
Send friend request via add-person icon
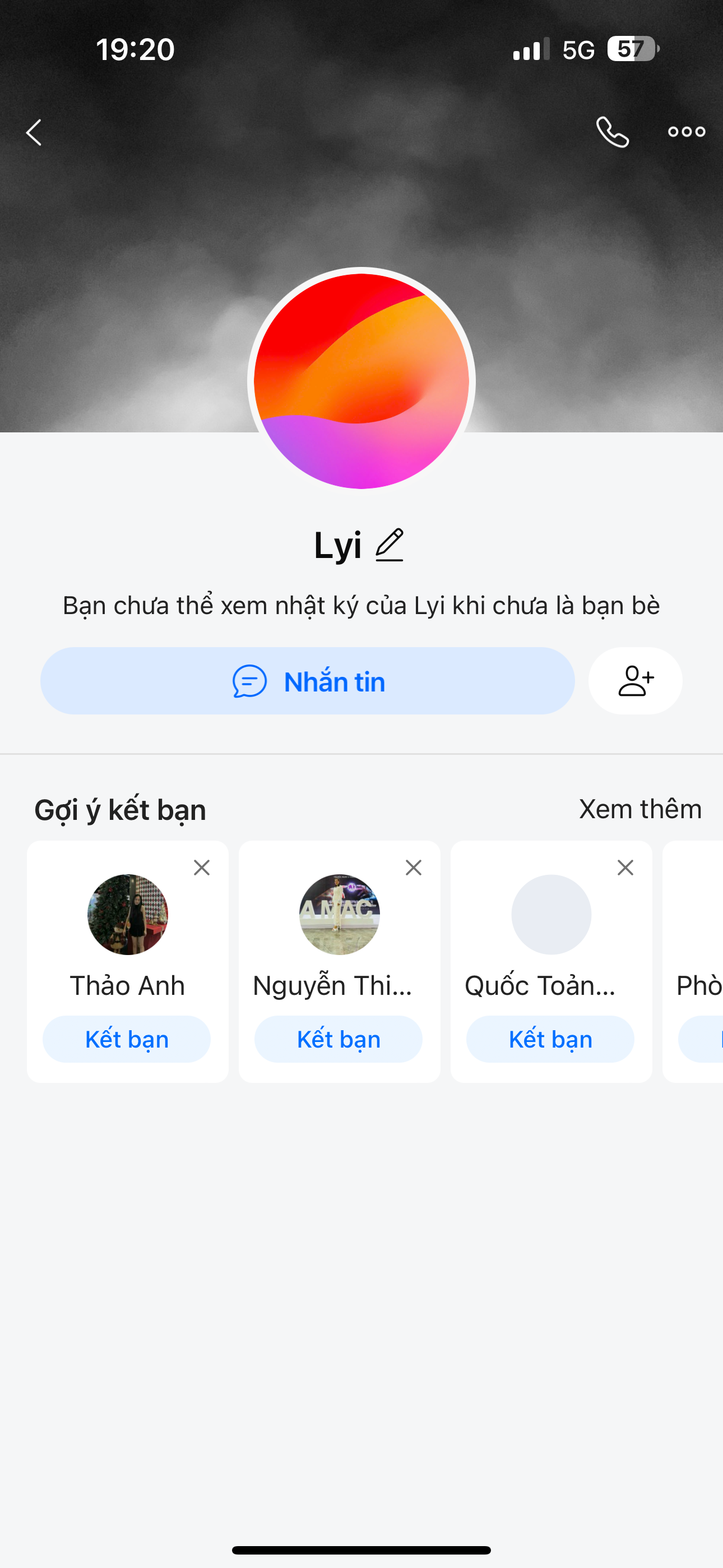coord(635,680)
